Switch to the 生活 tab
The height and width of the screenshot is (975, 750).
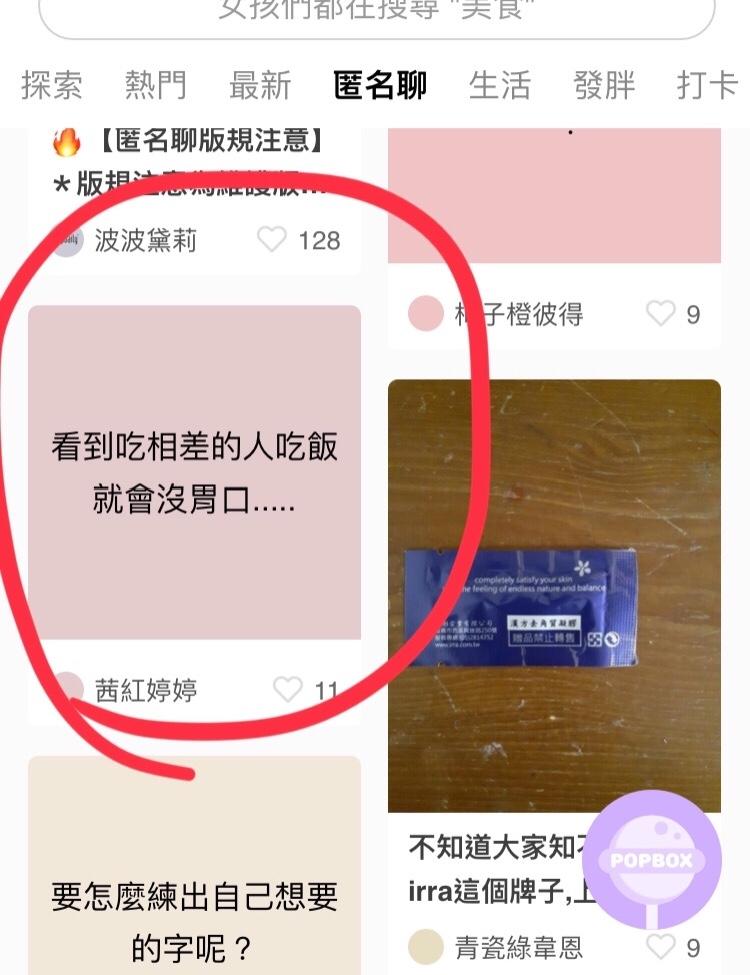click(499, 86)
